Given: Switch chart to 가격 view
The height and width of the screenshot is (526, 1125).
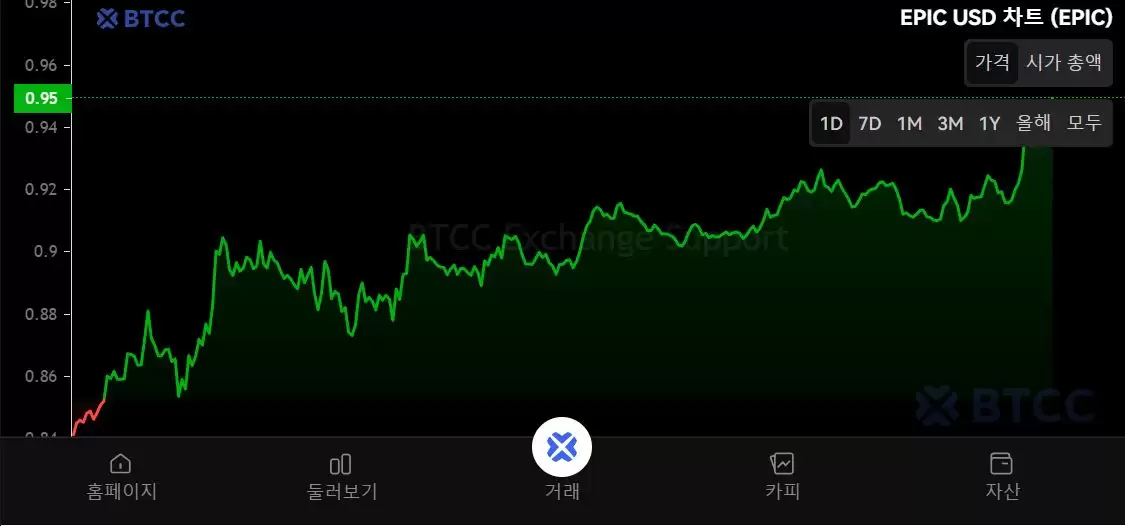Looking at the screenshot, I should point(992,63).
